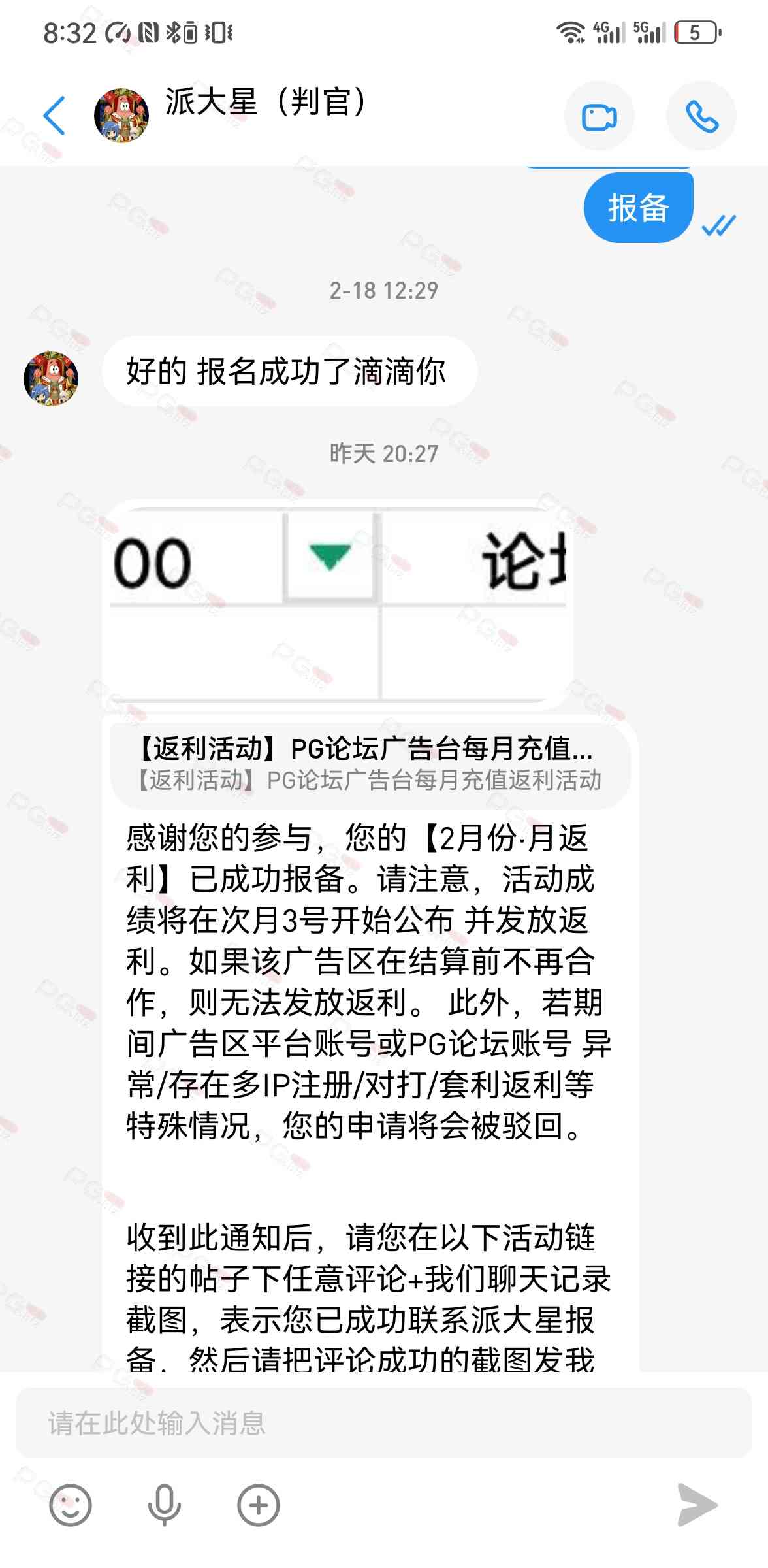
Task: Open the attachment plus menu
Action: pyautogui.click(x=258, y=1505)
